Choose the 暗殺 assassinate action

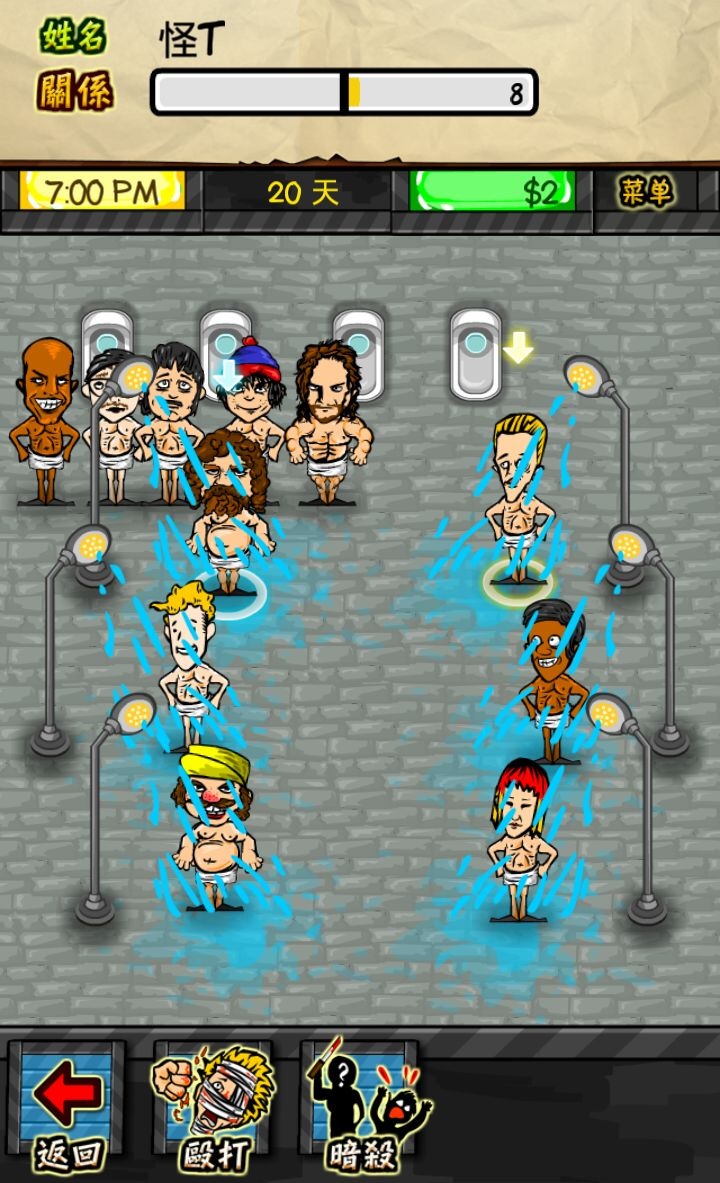(360, 1108)
